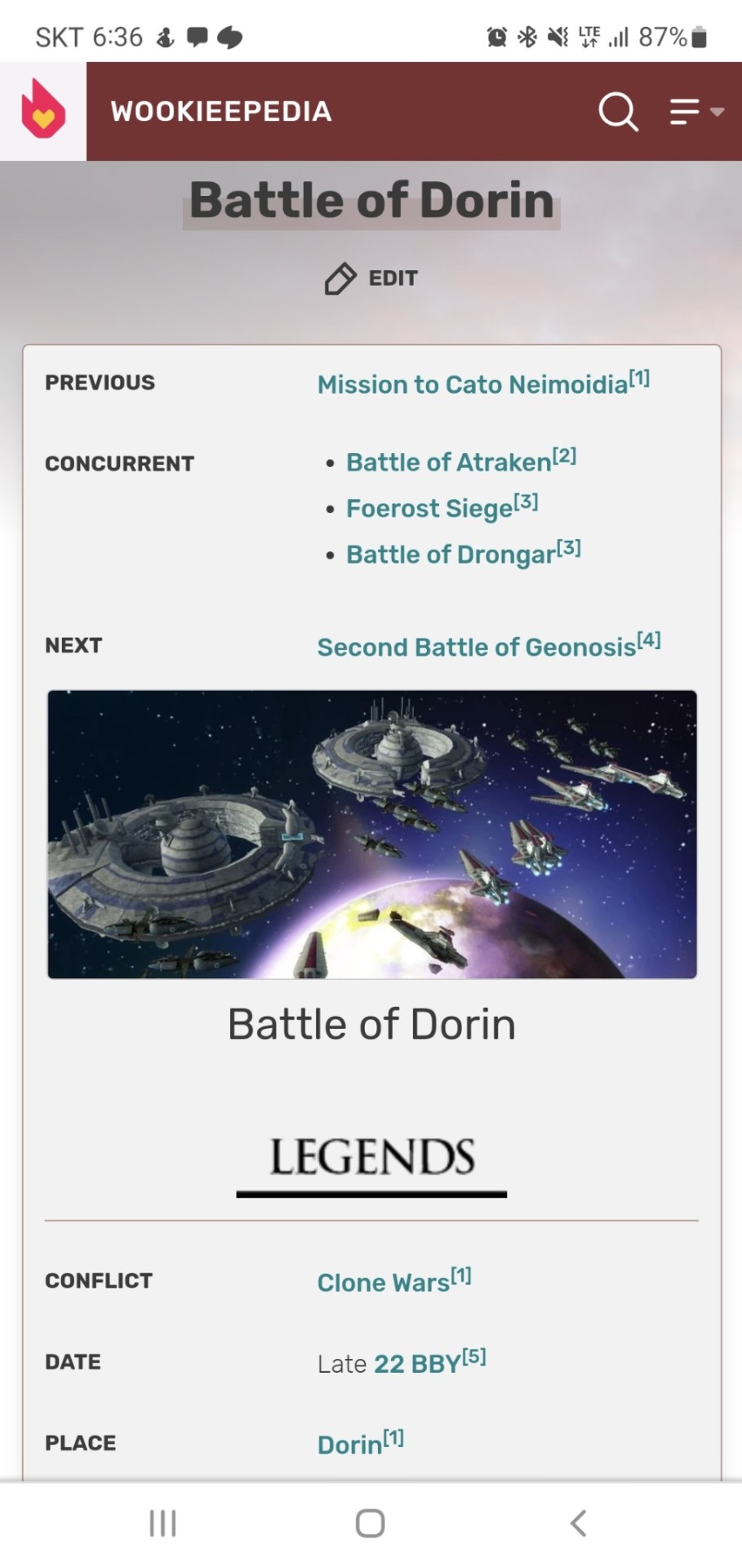Open the Foerost Siege link
Image resolution: width=742 pixels, height=1568 pixels.
coord(429,509)
